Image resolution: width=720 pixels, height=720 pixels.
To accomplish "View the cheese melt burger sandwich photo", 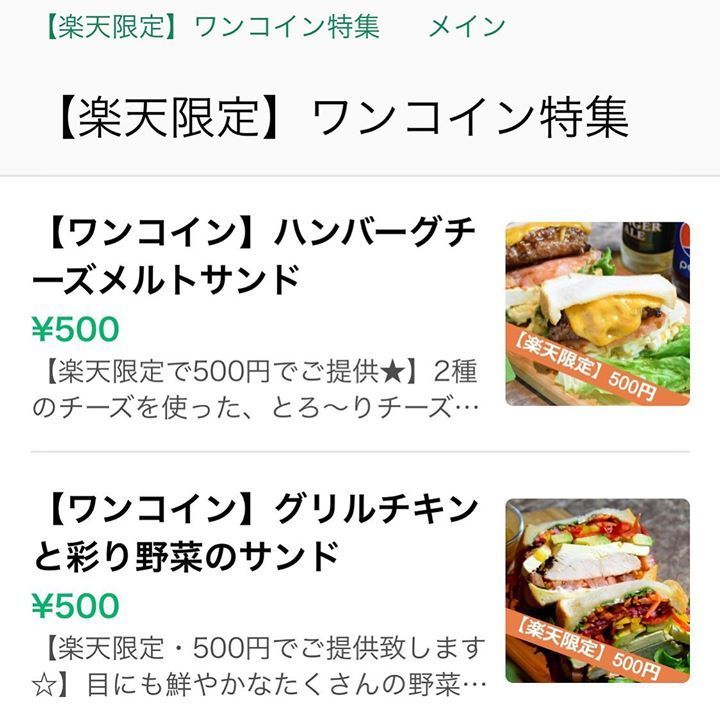I will (597, 314).
